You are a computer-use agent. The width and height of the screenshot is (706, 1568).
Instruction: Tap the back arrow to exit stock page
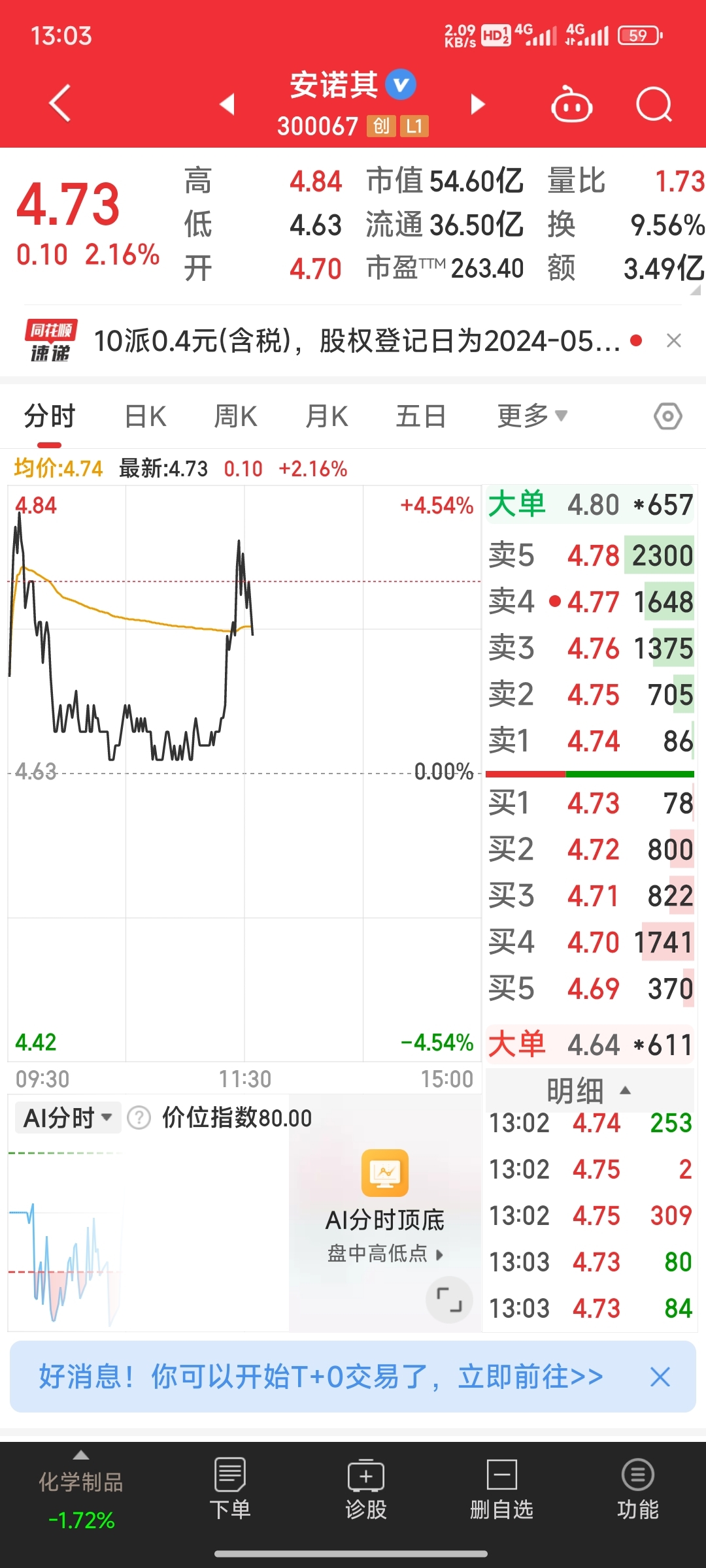[x=59, y=105]
